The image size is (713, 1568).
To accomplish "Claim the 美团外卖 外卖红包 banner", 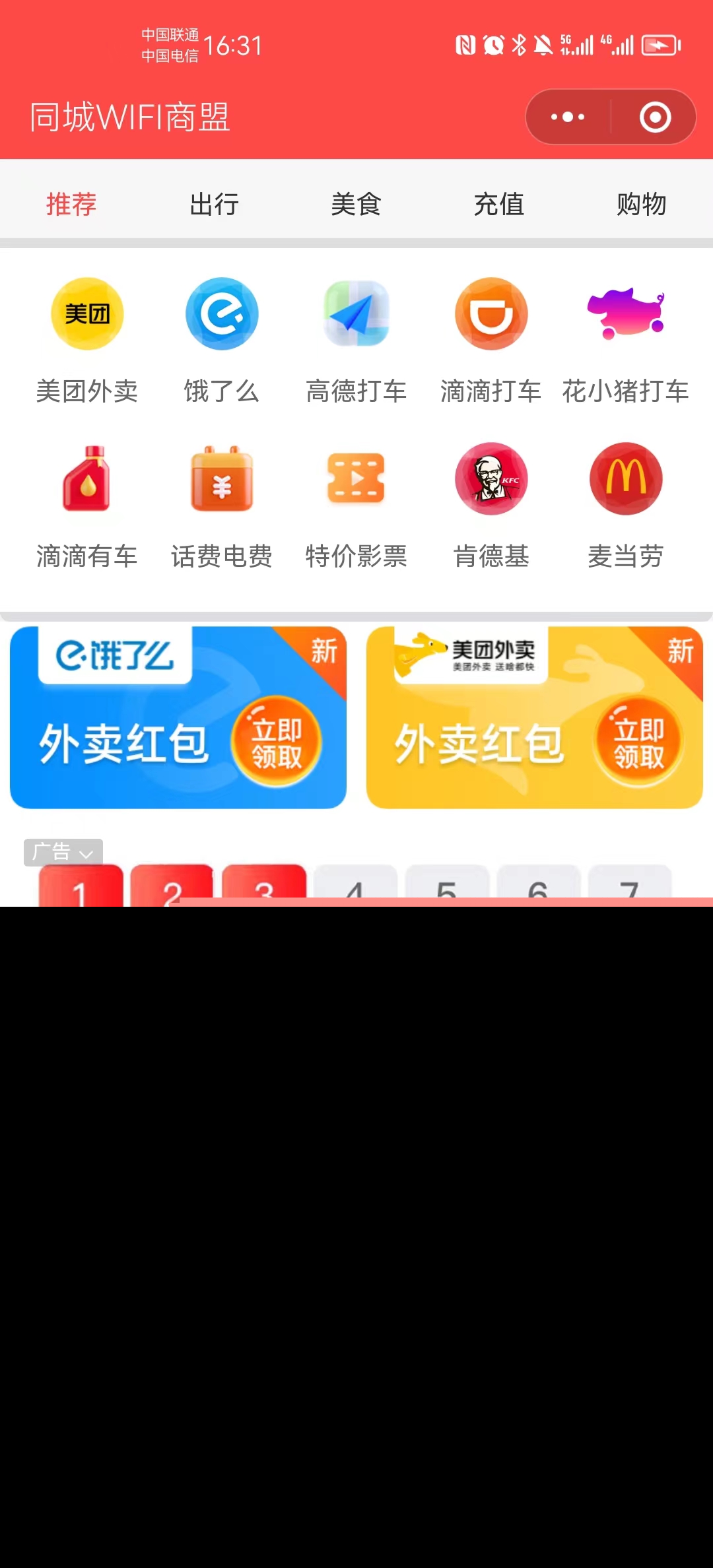I will [638, 742].
